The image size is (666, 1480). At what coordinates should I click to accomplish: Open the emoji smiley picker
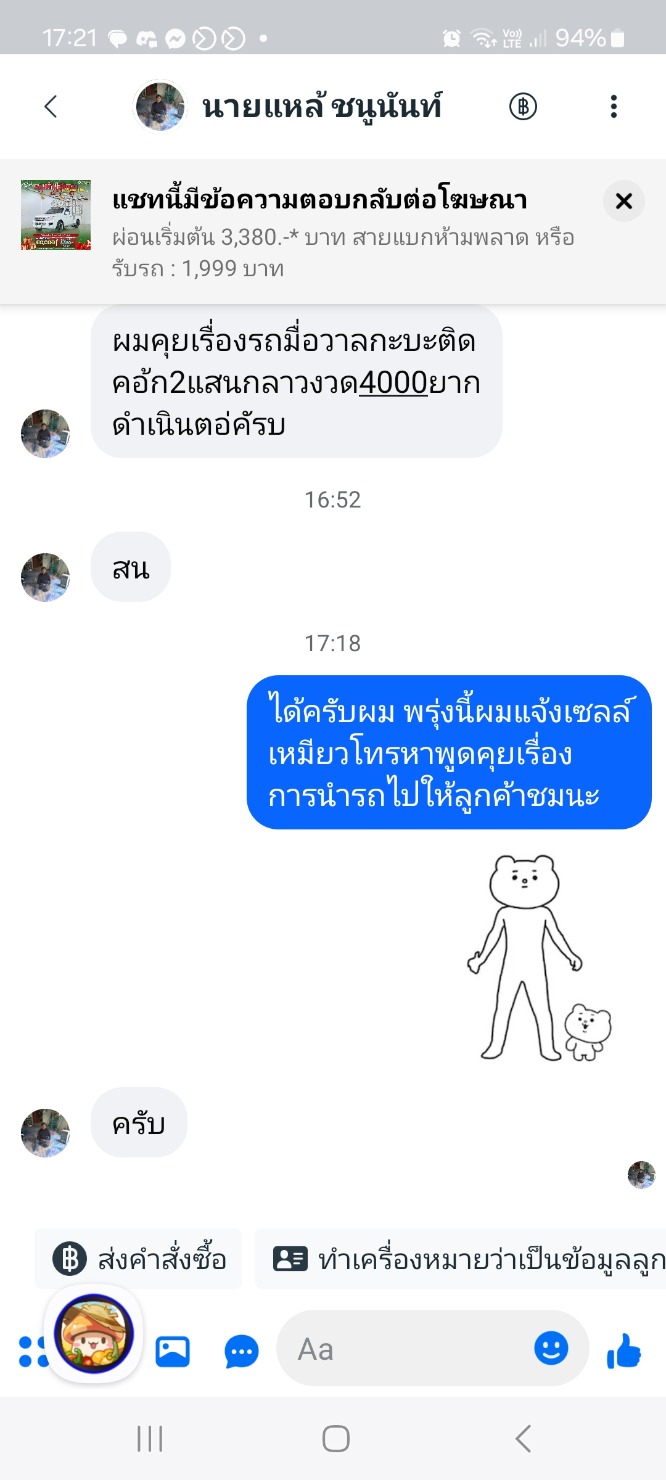[x=551, y=1349]
